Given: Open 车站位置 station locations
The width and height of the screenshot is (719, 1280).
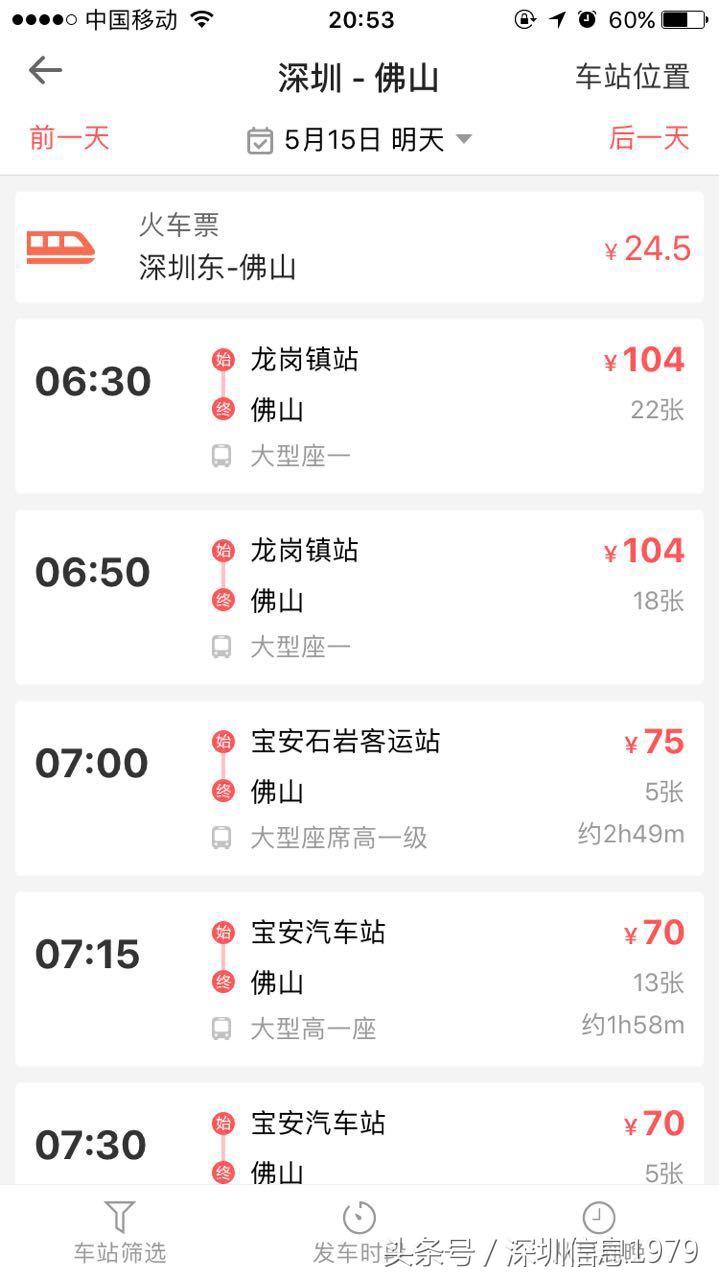Looking at the screenshot, I should [x=632, y=76].
